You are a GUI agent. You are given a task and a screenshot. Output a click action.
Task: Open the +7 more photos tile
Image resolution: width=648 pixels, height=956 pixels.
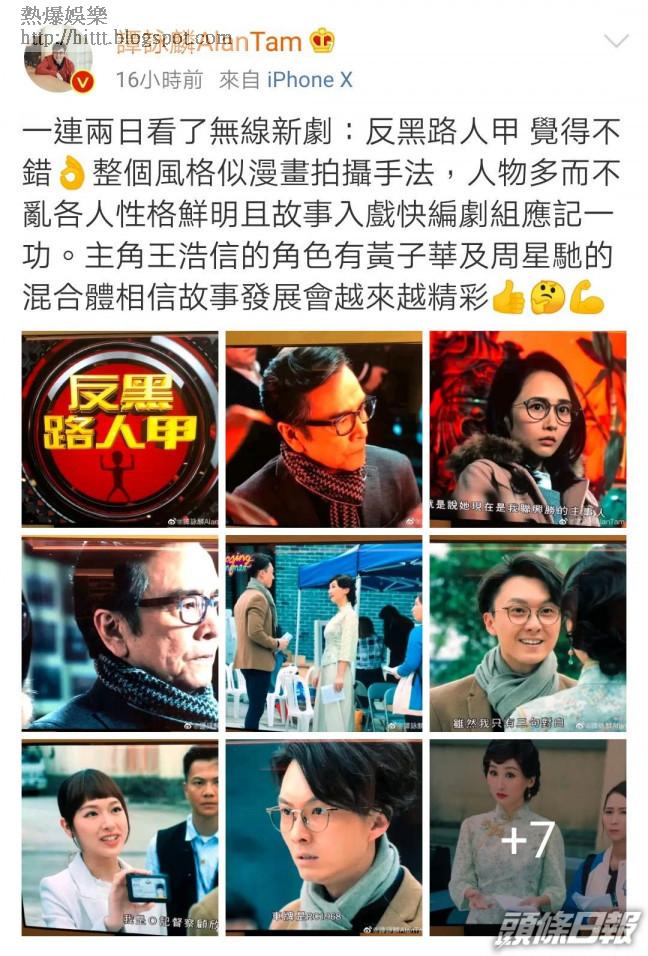[x=527, y=838]
